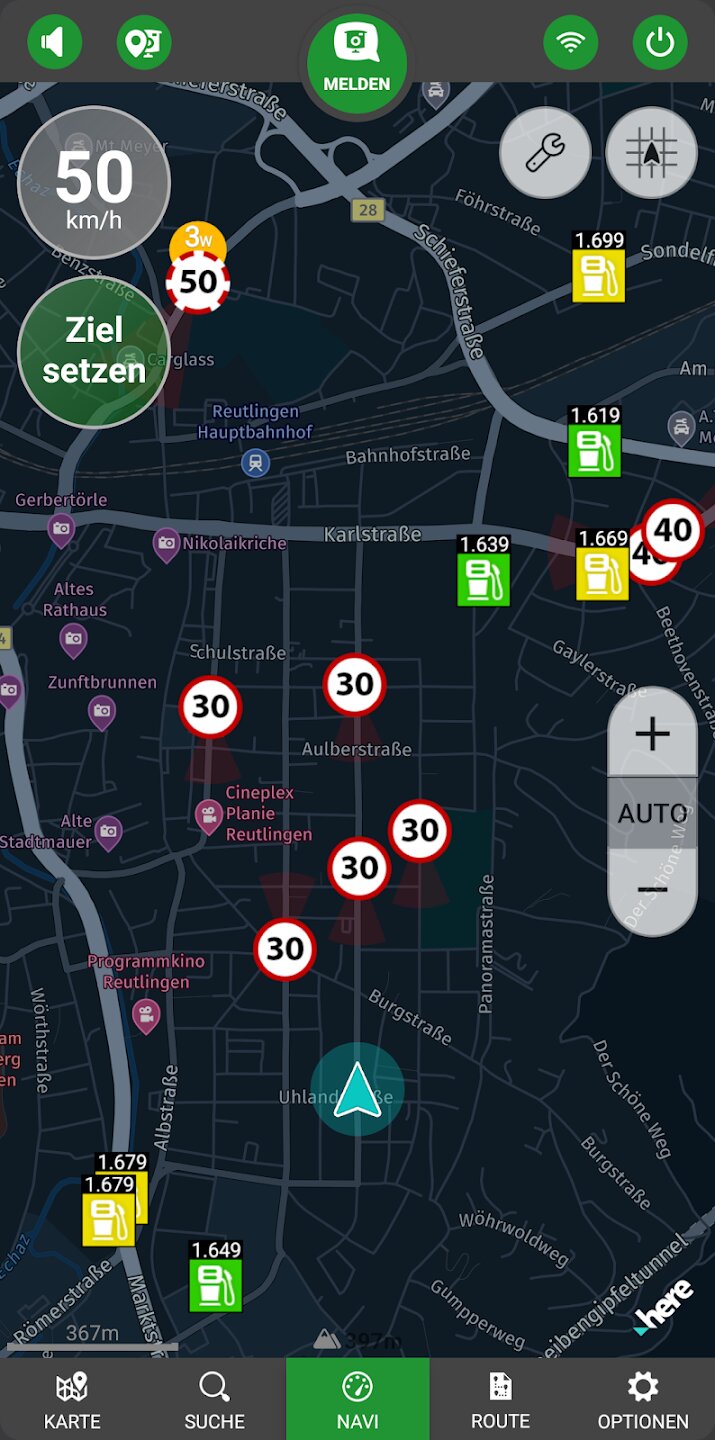This screenshot has width=715, height=1440.
Task: Tap the power off icon
Action: pos(660,42)
